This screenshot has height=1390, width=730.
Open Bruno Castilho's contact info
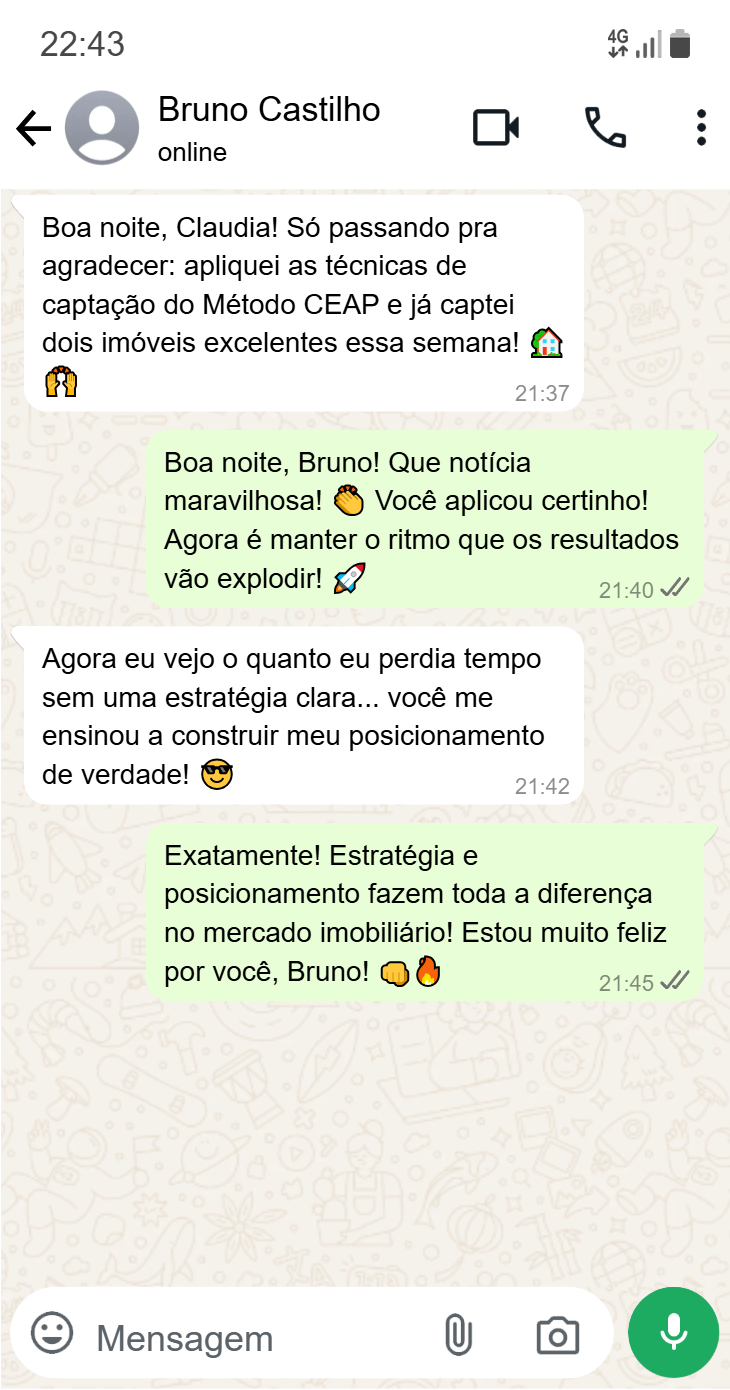point(269,127)
